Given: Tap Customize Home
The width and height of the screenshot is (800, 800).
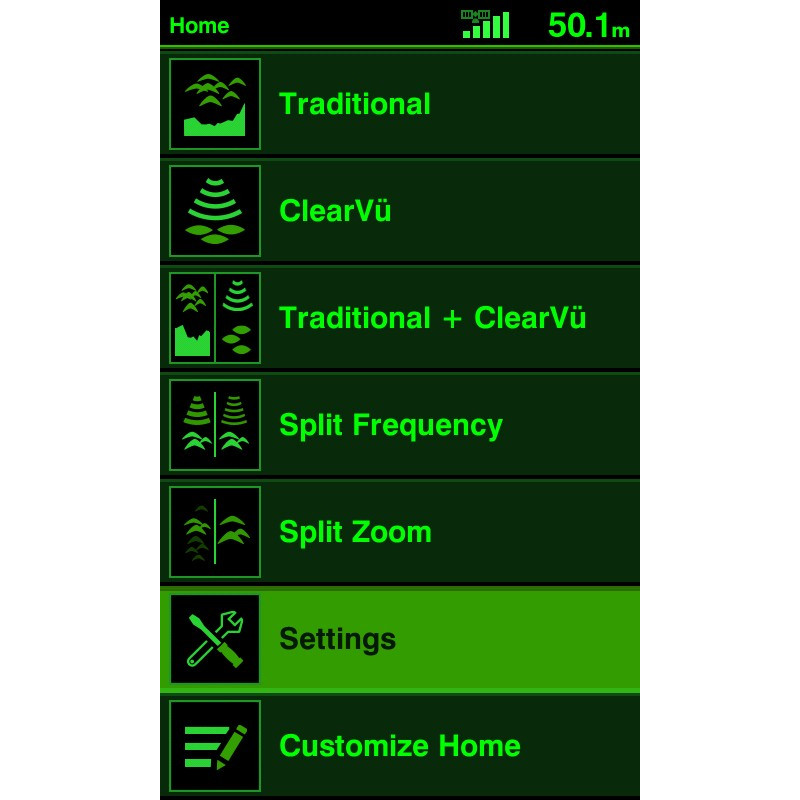Looking at the screenshot, I should [400, 746].
